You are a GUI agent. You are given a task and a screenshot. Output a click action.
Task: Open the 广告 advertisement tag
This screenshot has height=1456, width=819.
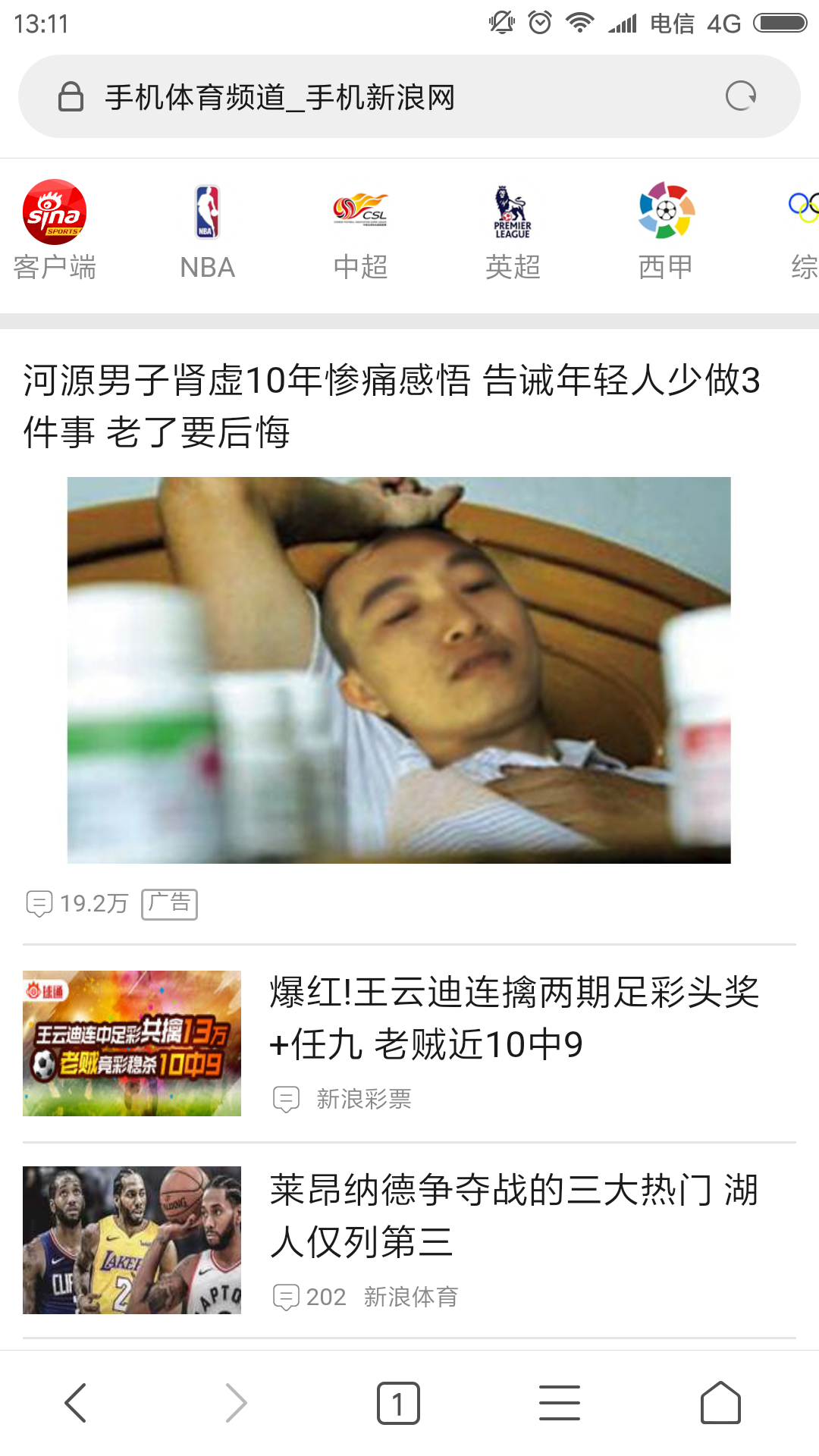(168, 903)
